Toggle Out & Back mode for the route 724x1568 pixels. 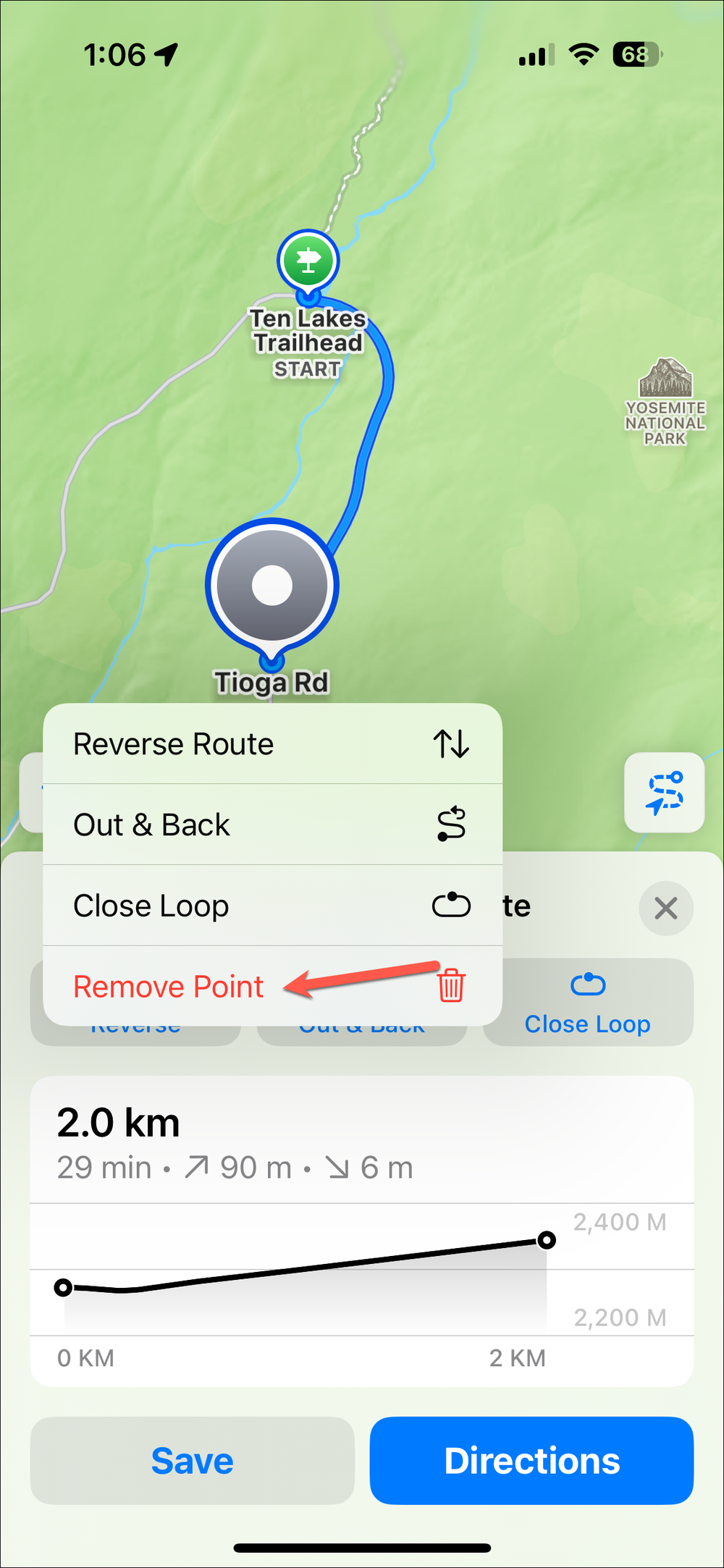[217, 825]
